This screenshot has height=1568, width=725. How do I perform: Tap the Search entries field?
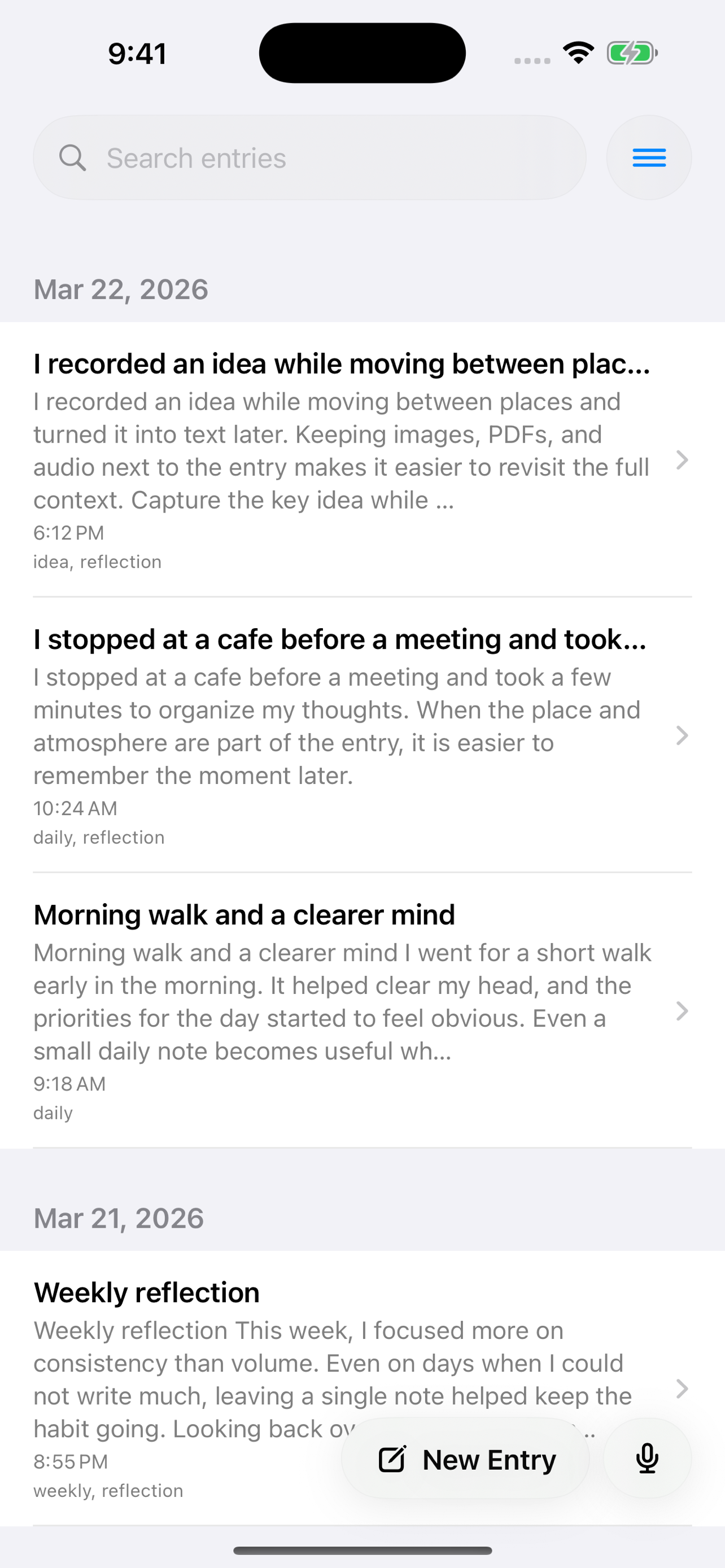[309, 158]
